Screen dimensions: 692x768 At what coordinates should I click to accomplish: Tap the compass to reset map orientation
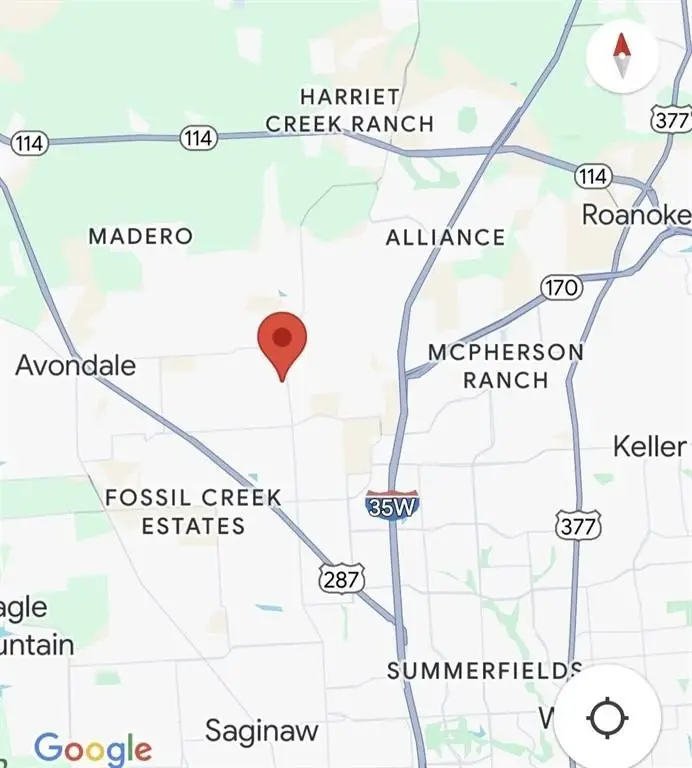(x=622, y=56)
